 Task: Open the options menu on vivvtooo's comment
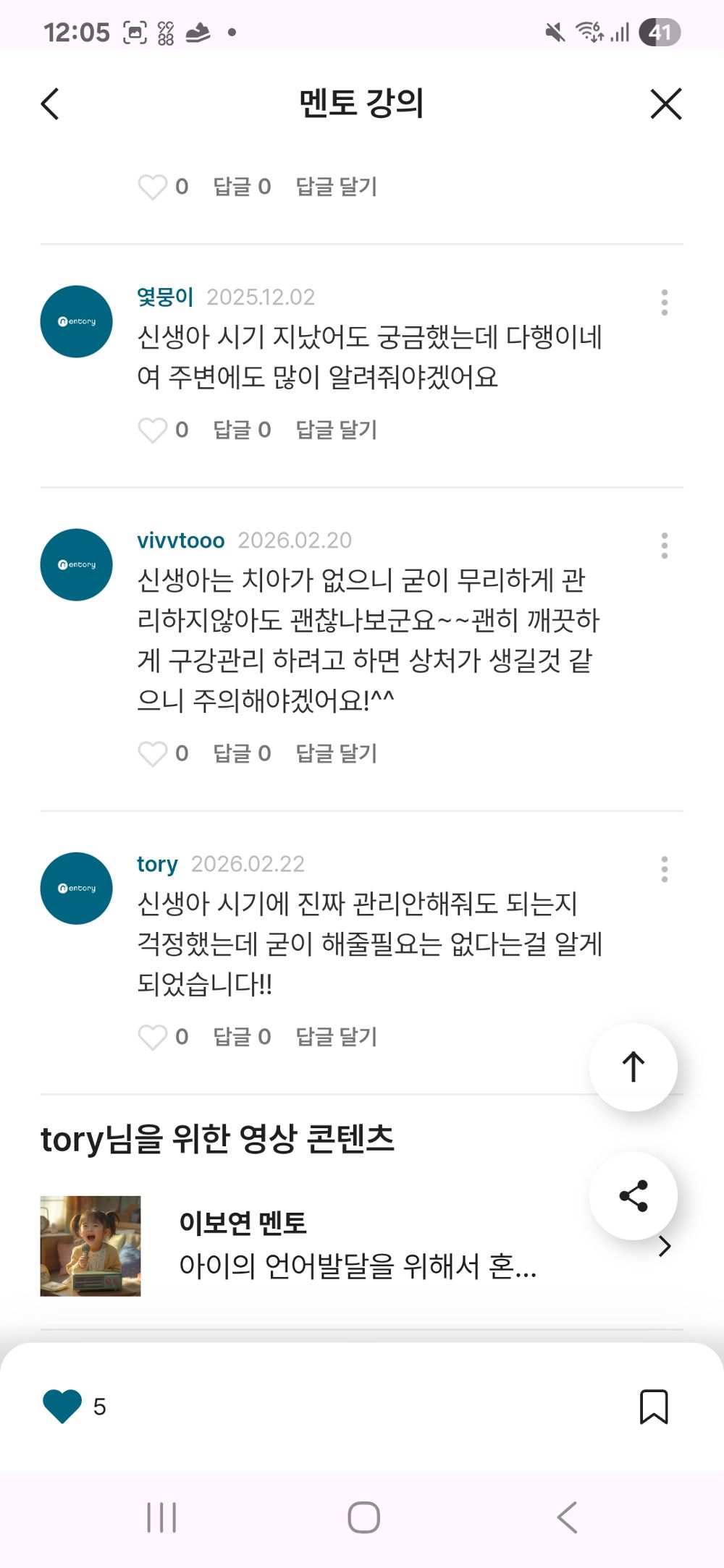[x=665, y=545]
